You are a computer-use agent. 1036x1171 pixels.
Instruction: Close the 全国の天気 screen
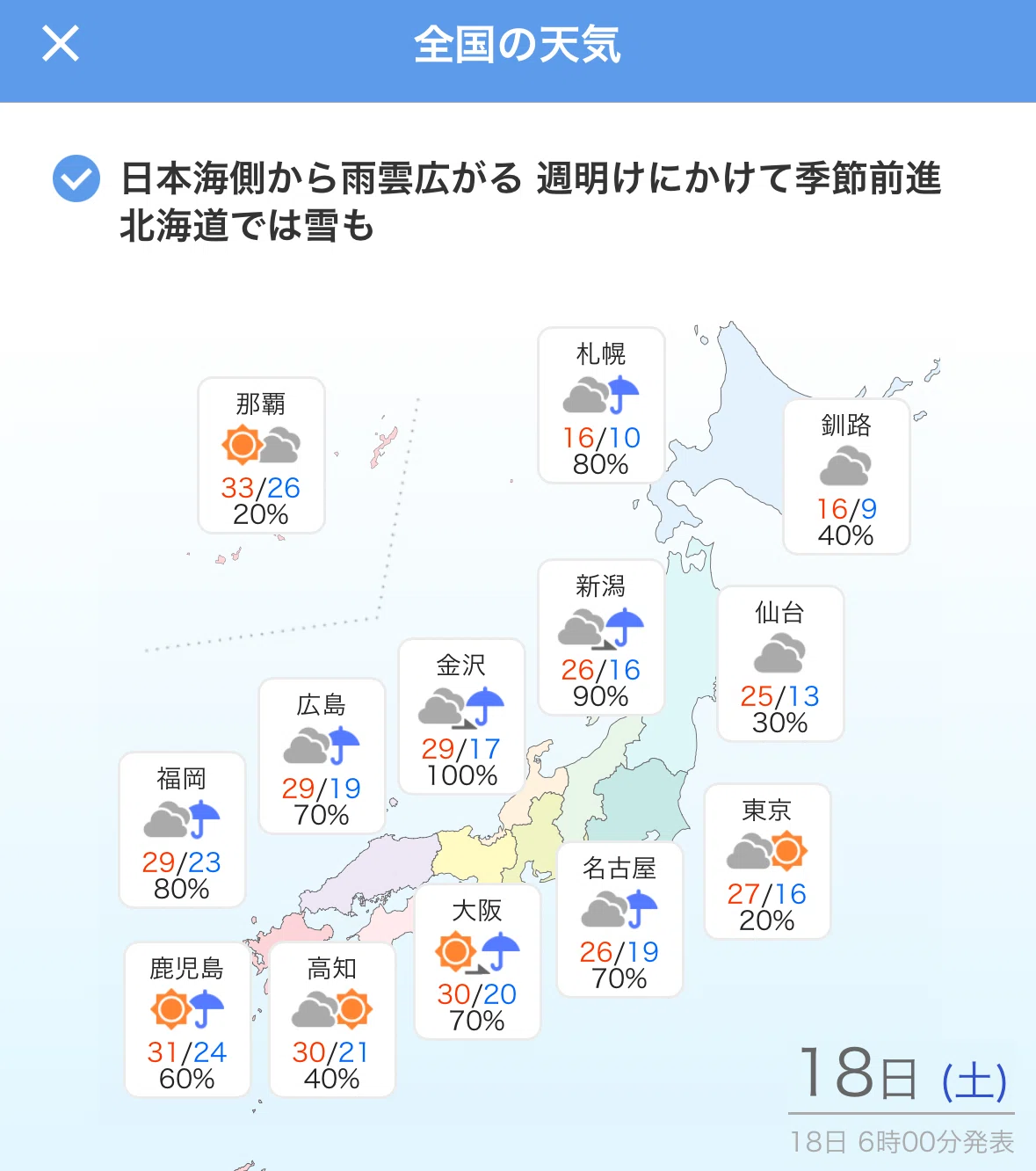61,43
